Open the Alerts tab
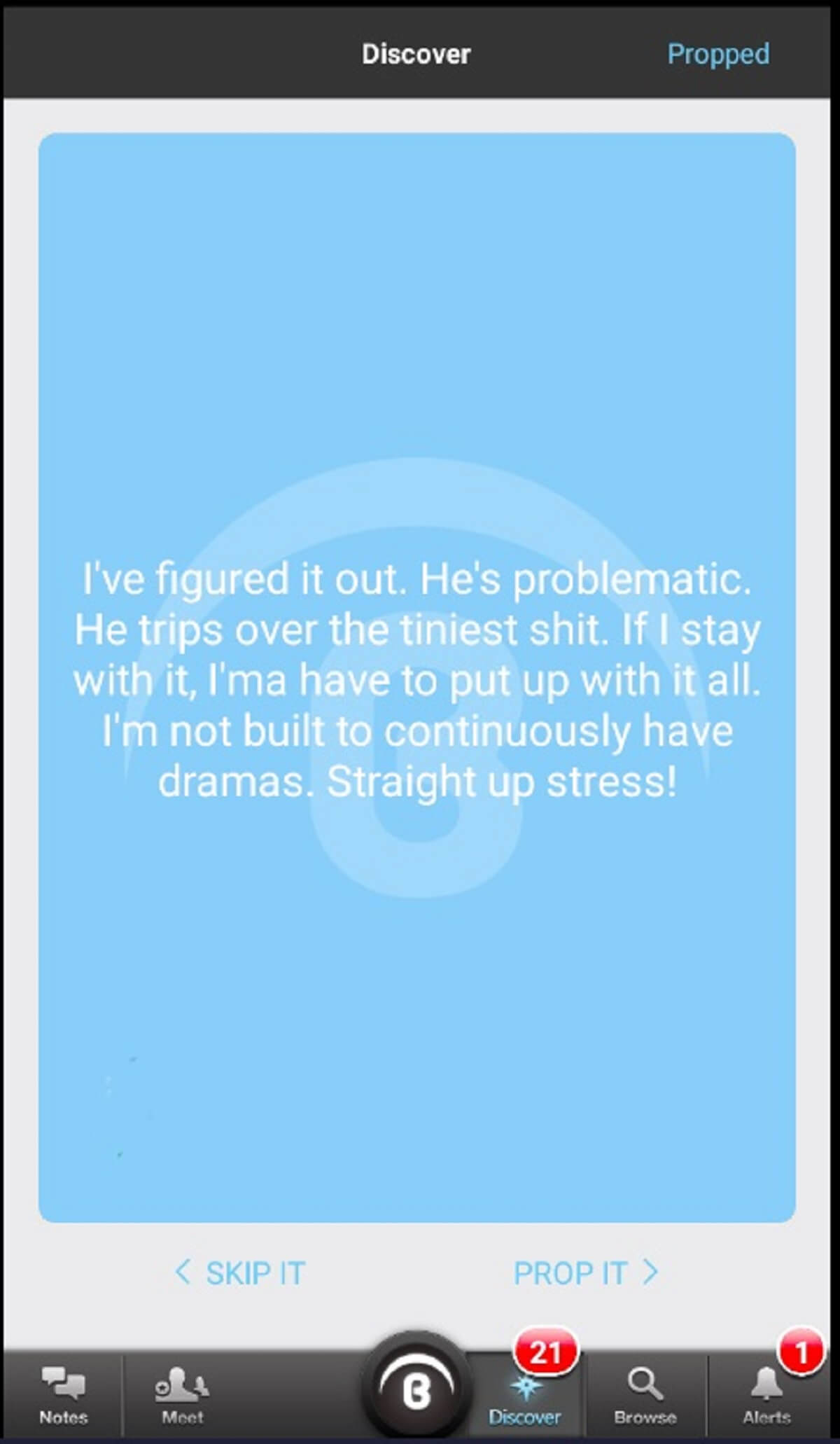The height and width of the screenshot is (1444, 840). coord(766,1395)
